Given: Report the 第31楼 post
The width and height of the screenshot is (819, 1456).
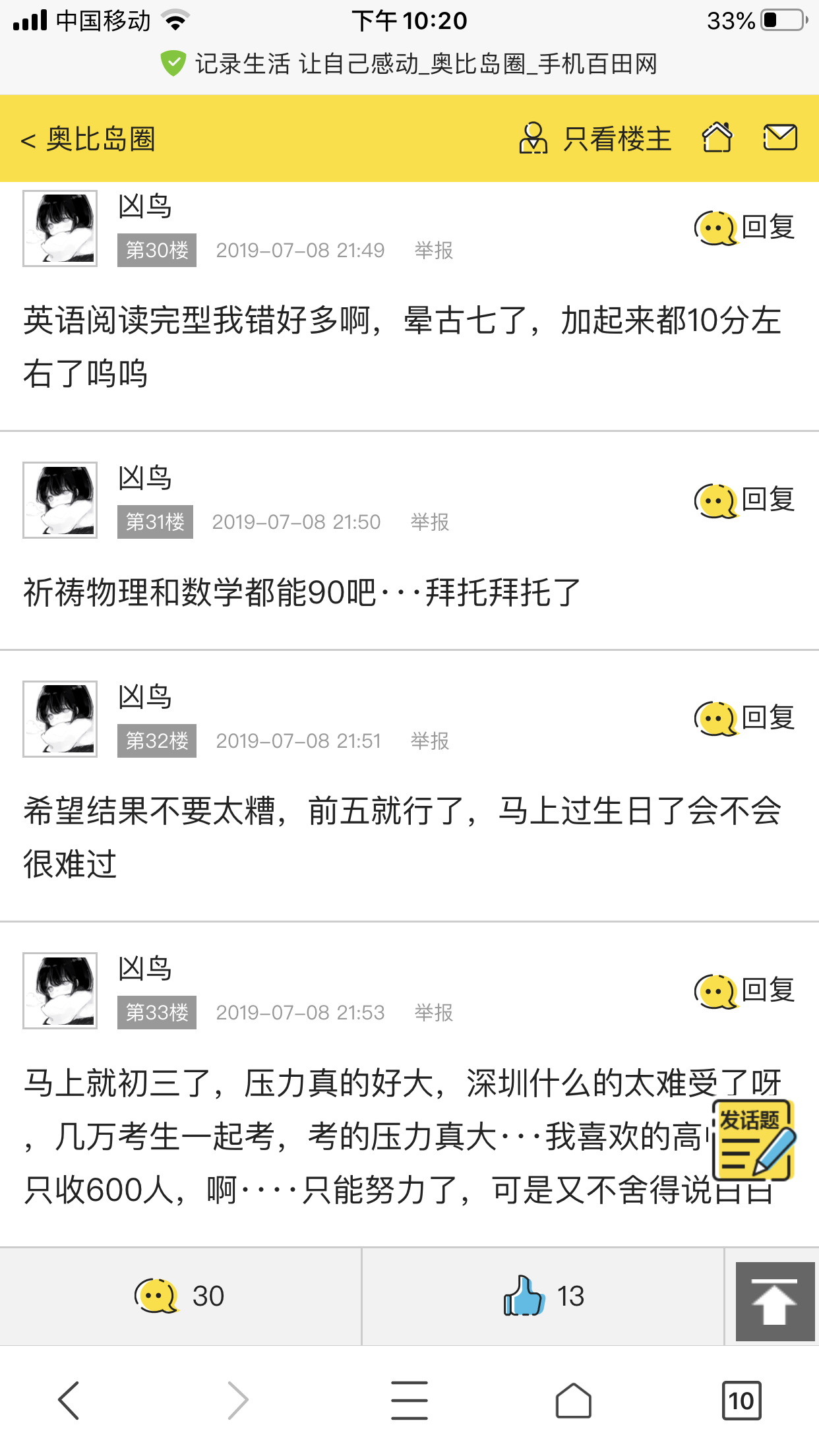Looking at the screenshot, I should [429, 522].
